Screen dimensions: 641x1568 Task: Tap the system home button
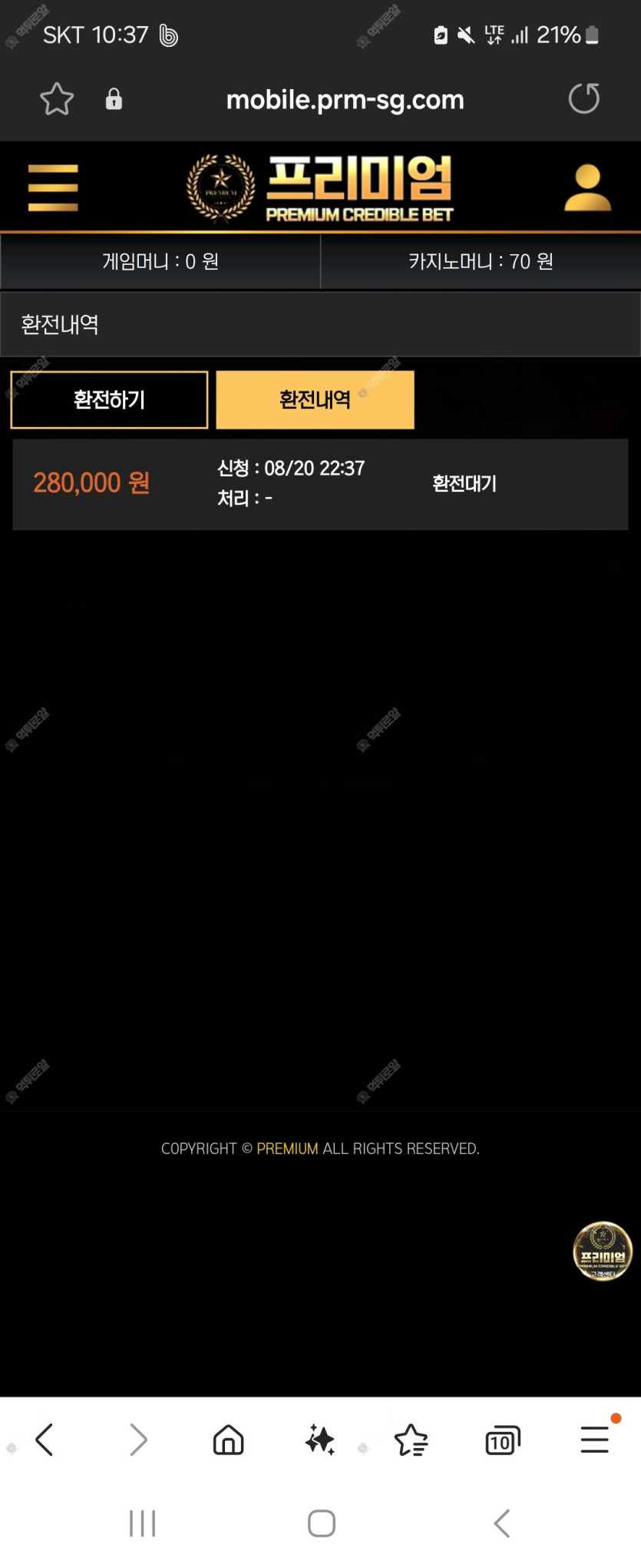coord(321,1523)
